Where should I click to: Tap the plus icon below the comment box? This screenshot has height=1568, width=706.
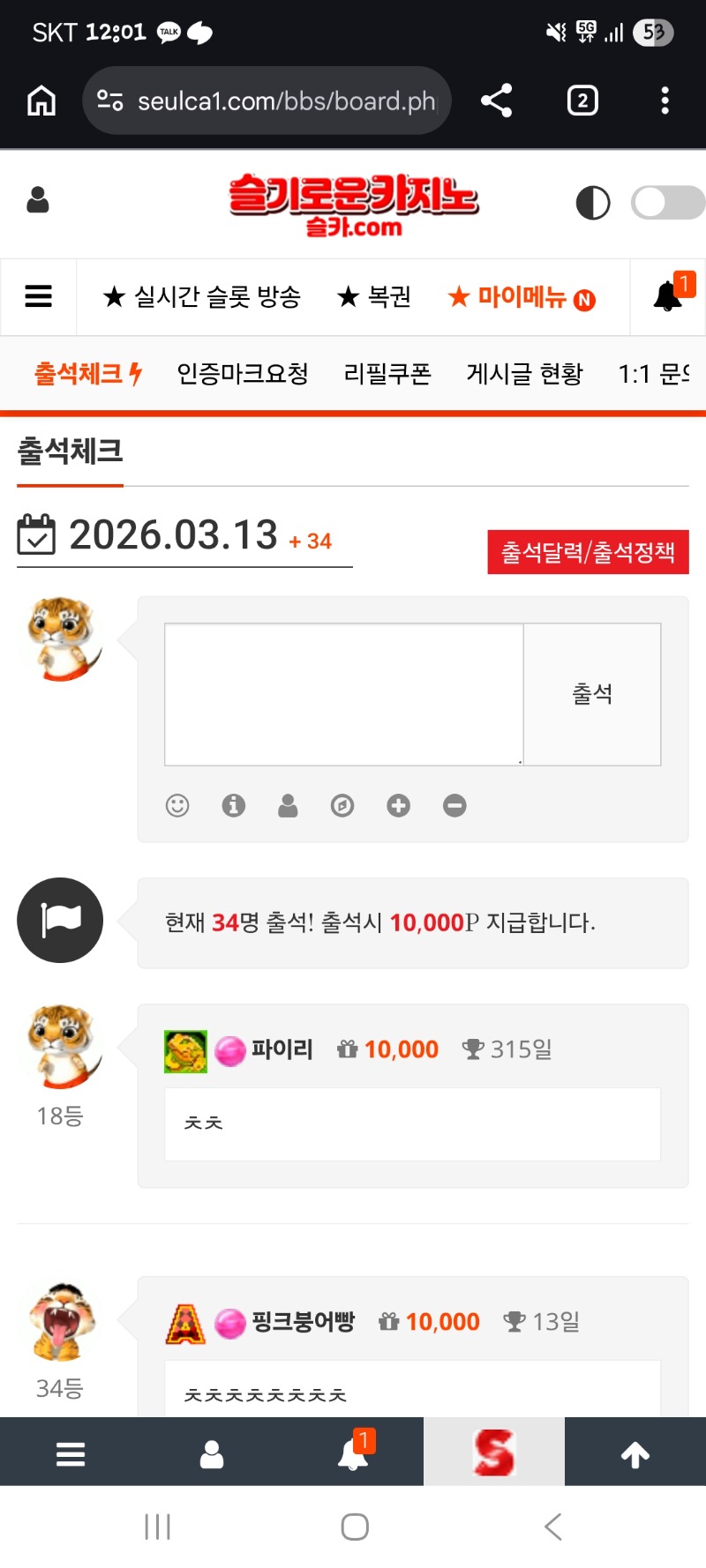pyautogui.click(x=399, y=805)
